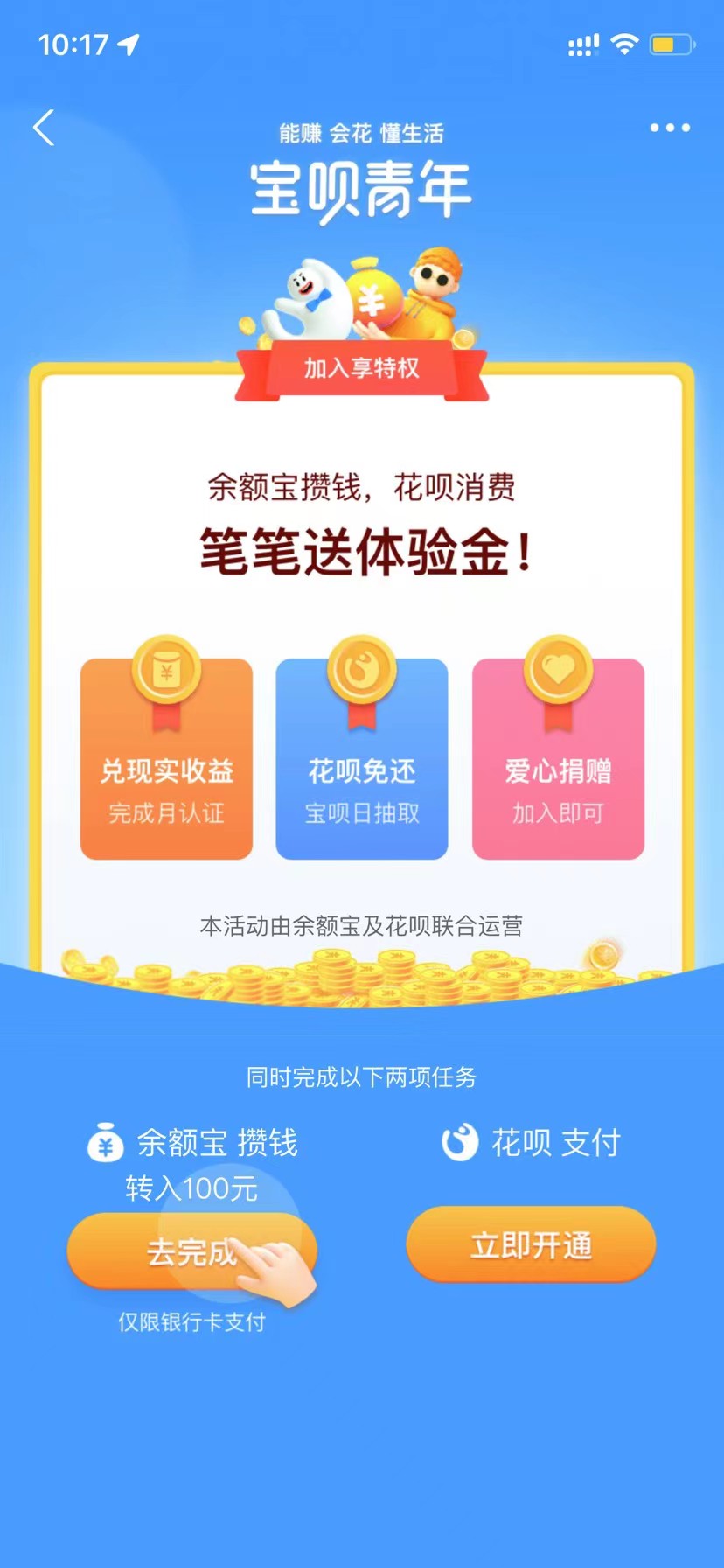
Task: Click the heart medal on the 爱心捐赠 card
Action: tap(557, 667)
